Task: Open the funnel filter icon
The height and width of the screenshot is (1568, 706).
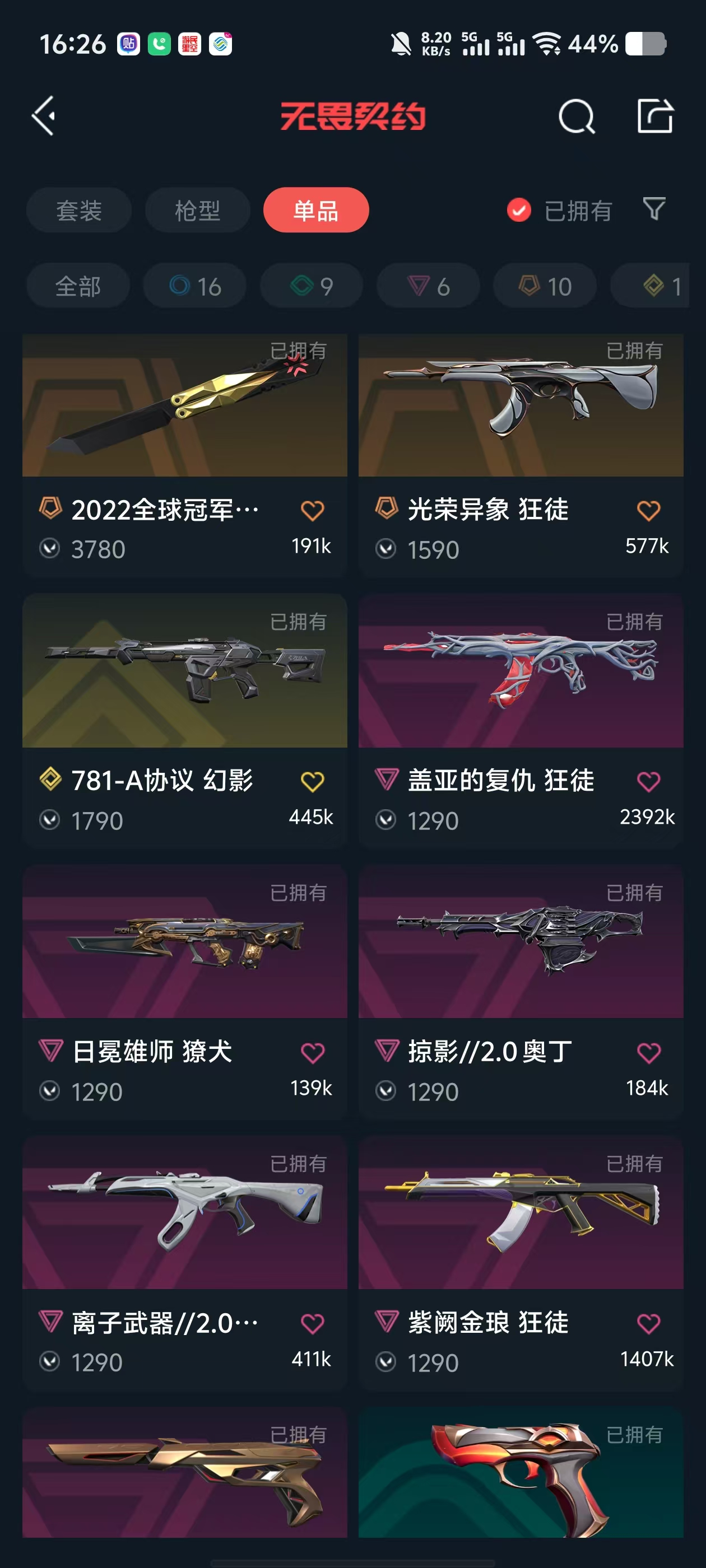Action: [x=654, y=209]
